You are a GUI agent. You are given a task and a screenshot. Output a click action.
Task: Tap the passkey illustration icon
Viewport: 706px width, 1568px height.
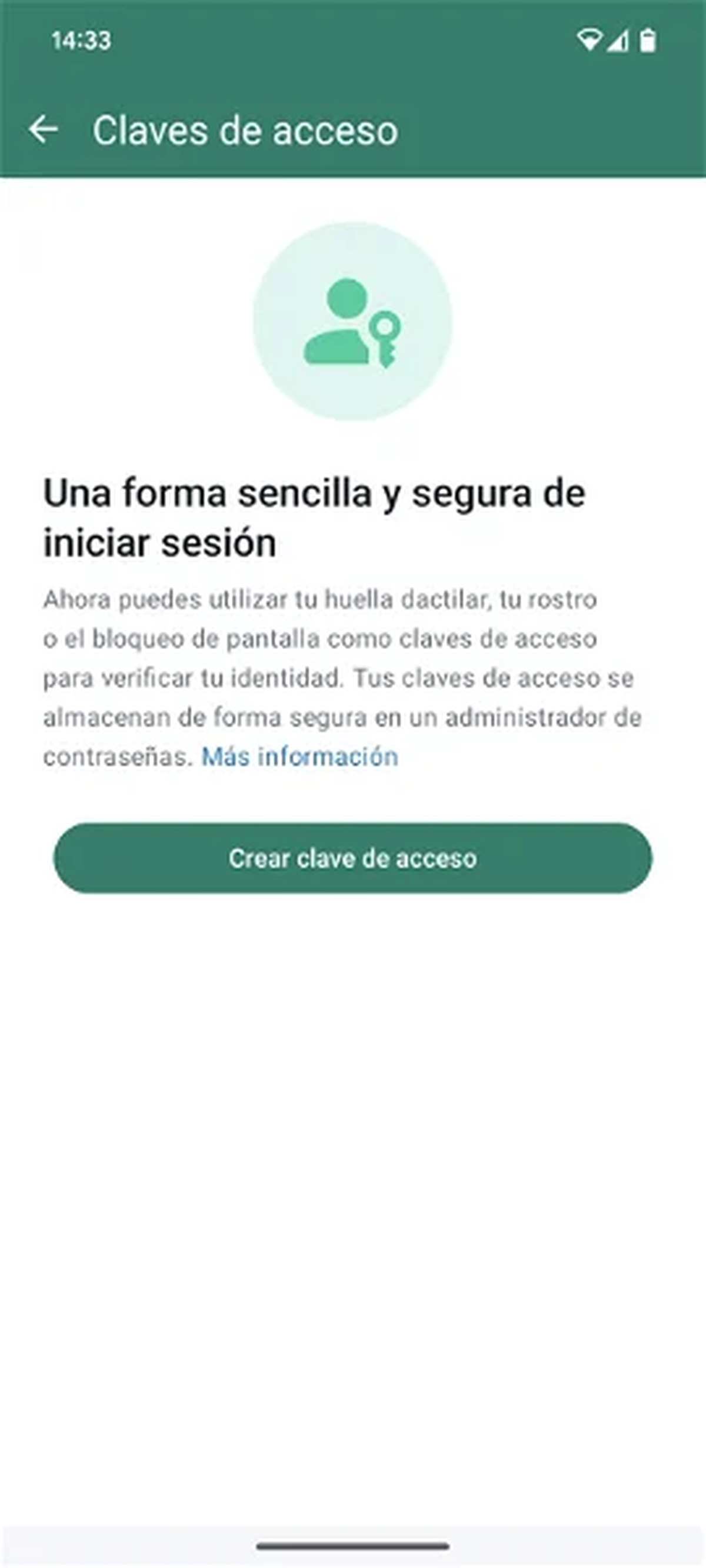(x=352, y=322)
